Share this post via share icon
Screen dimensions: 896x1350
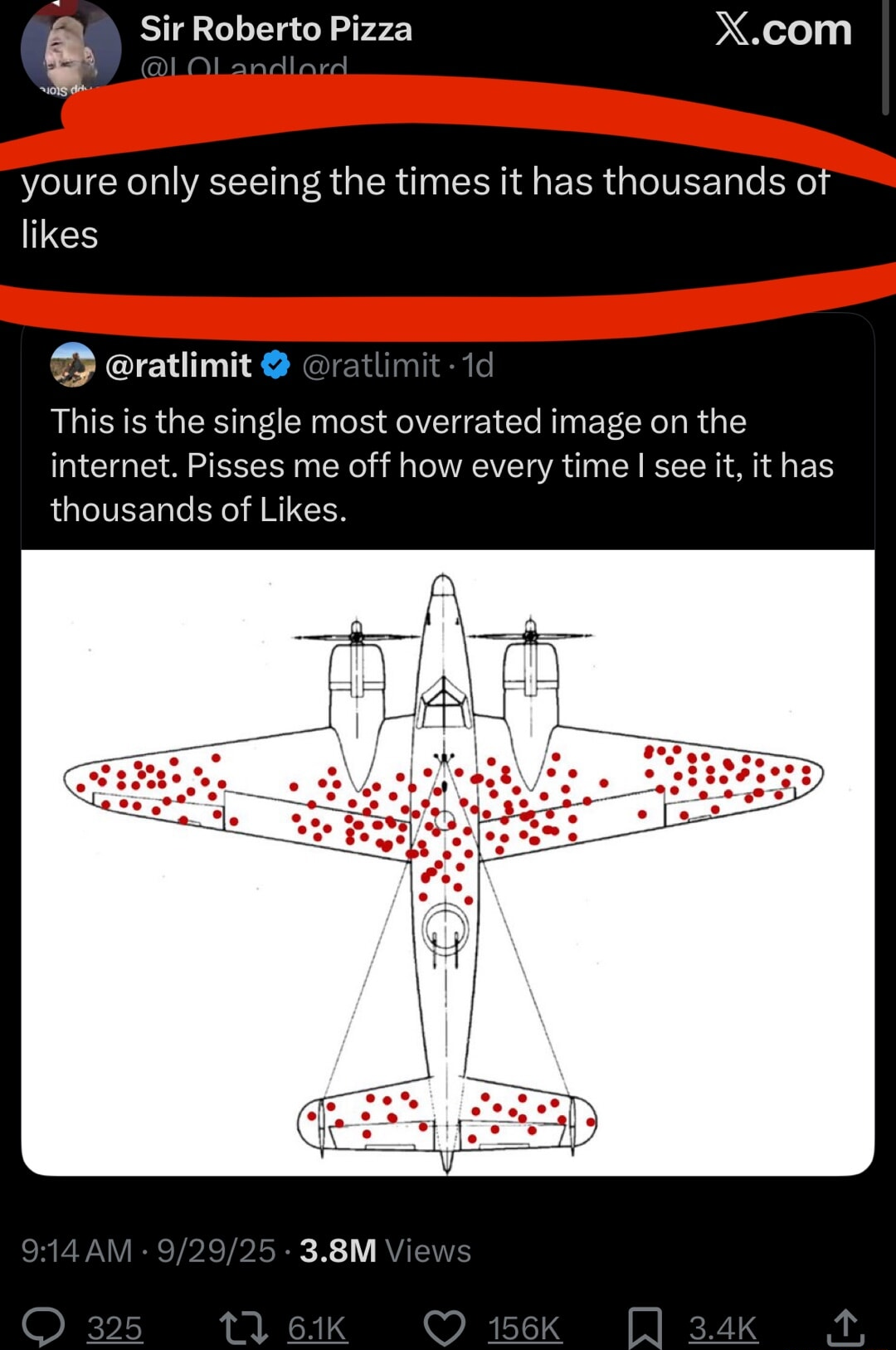pos(845,1327)
